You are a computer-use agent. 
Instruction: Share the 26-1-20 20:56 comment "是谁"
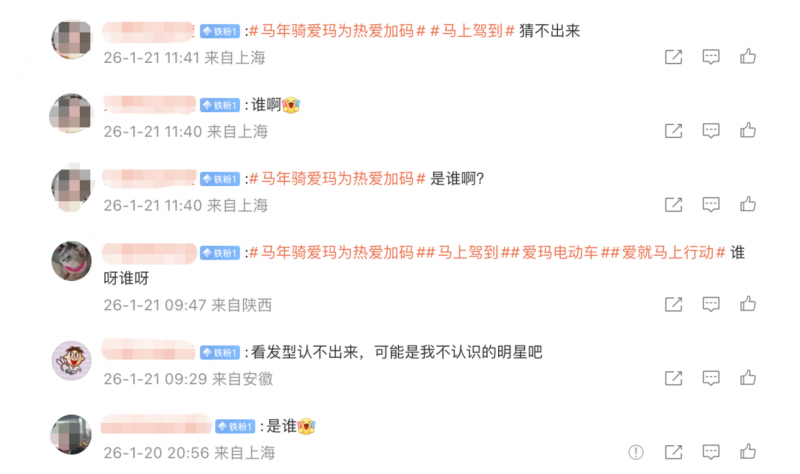[x=673, y=453]
